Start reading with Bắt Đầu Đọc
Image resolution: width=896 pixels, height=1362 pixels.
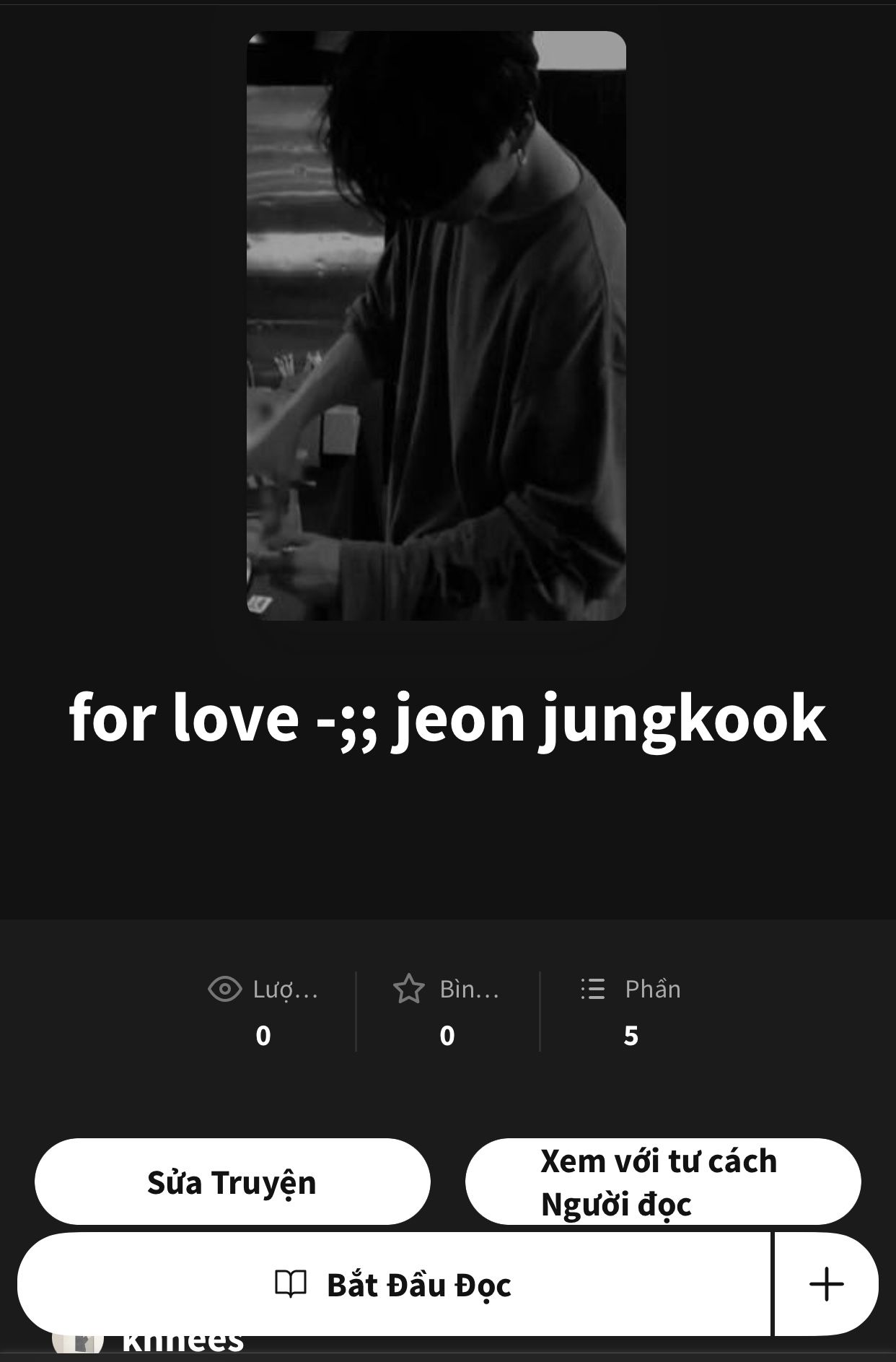(394, 1285)
